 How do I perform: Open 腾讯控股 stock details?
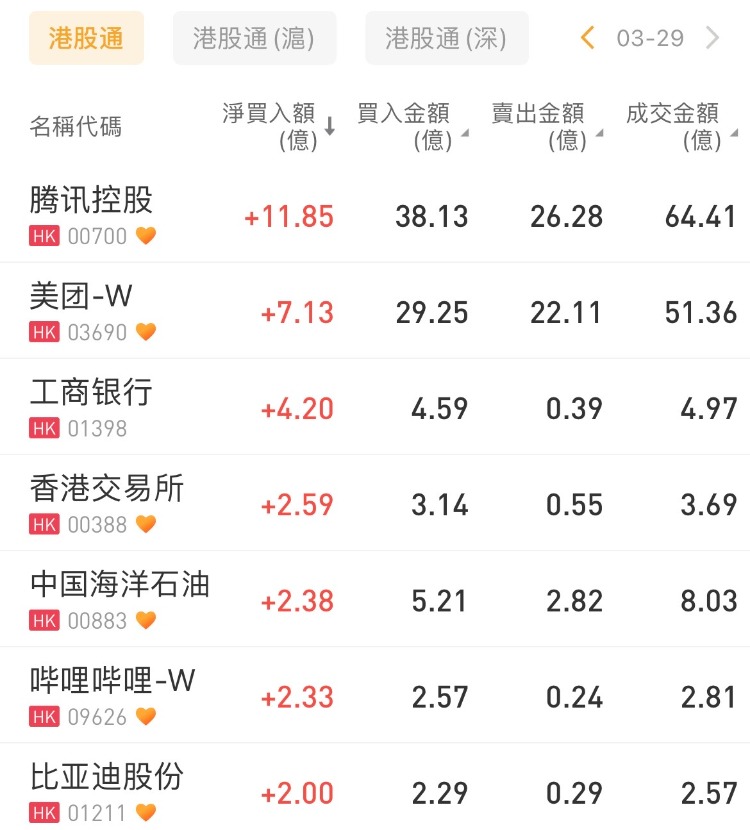pos(92,215)
